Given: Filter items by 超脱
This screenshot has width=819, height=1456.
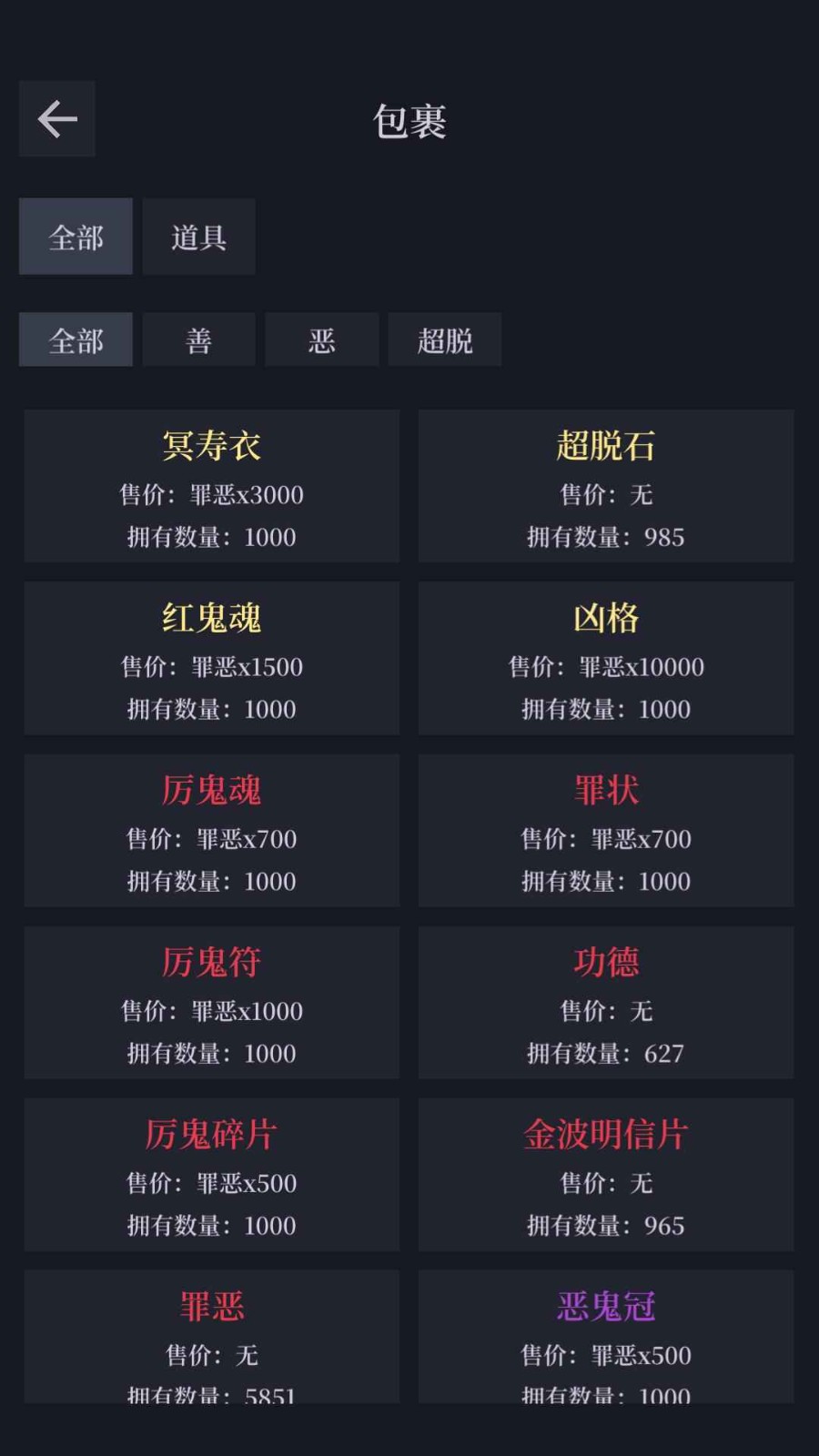Looking at the screenshot, I should (x=444, y=340).
